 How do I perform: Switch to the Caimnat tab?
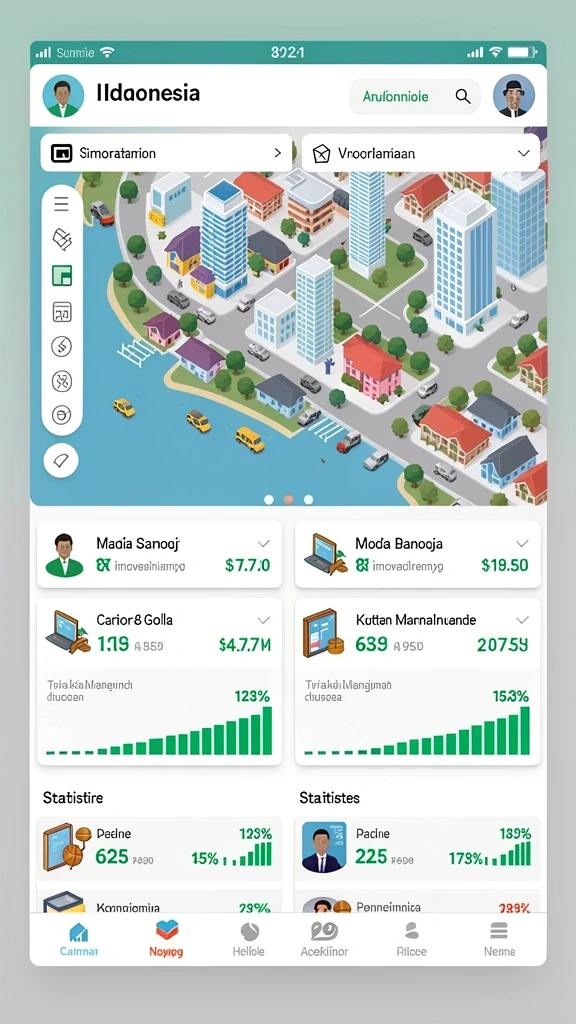79,940
